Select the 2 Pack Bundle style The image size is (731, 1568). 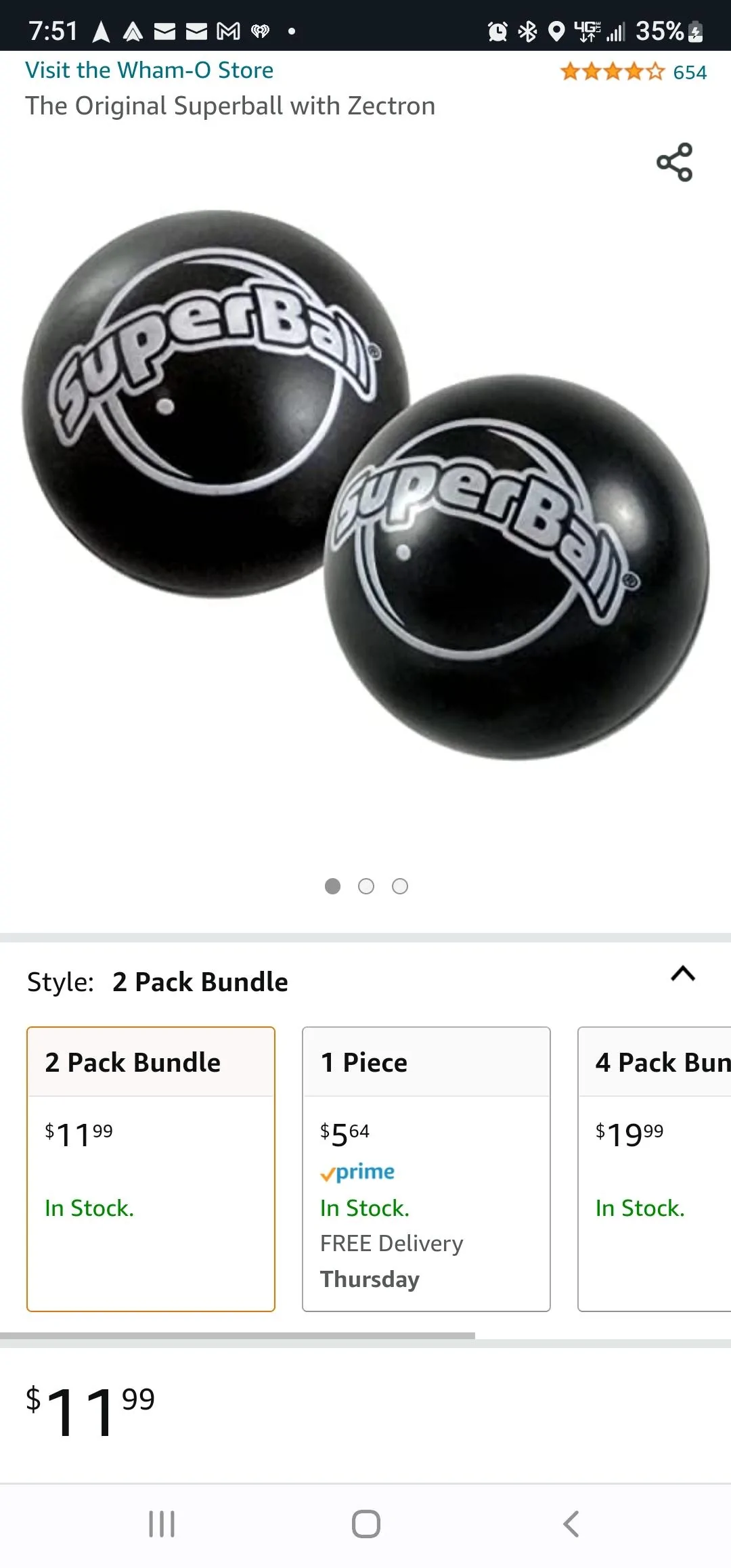pos(151,1169)
